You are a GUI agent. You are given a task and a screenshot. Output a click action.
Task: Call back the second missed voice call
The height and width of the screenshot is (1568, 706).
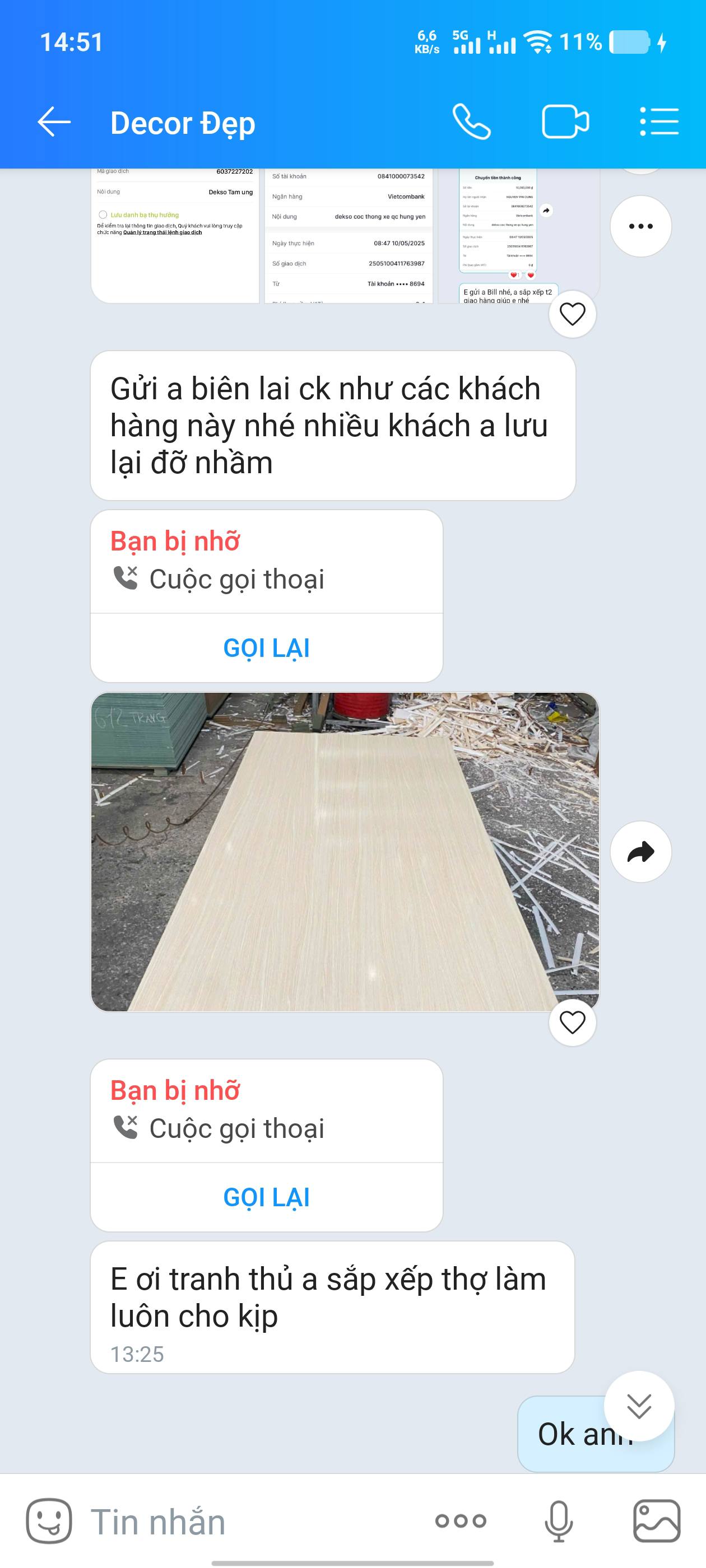266,1197
